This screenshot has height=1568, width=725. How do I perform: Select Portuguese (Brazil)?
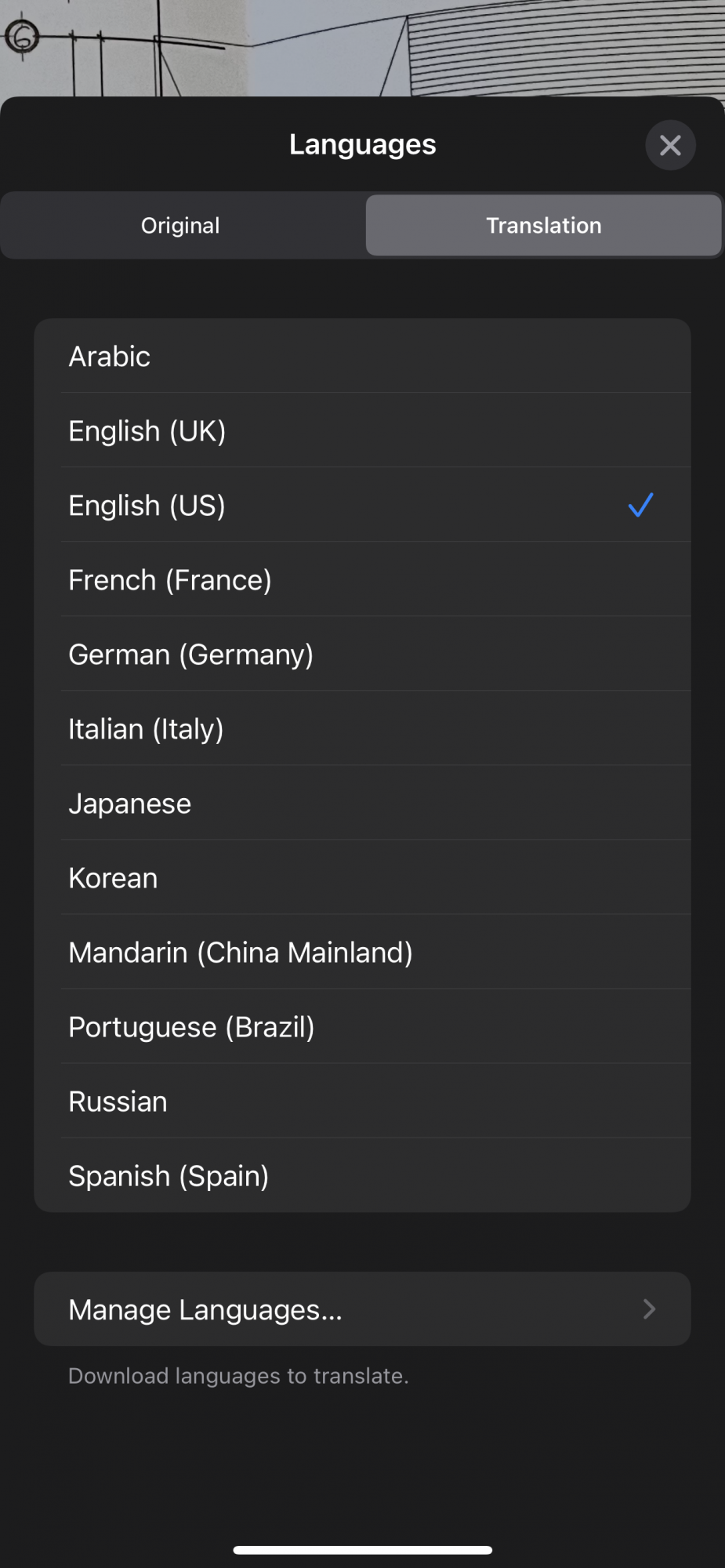pyautogui.click(x=362, y=1026)
